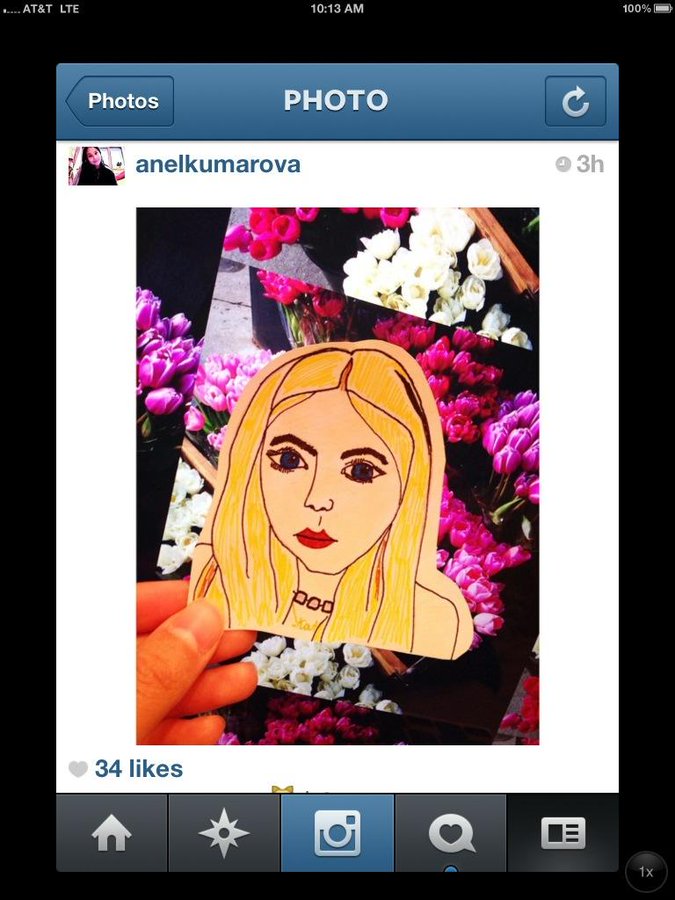675x900 pixels.
Task: Open the anelkumarova username link
Action: point(218,164)
